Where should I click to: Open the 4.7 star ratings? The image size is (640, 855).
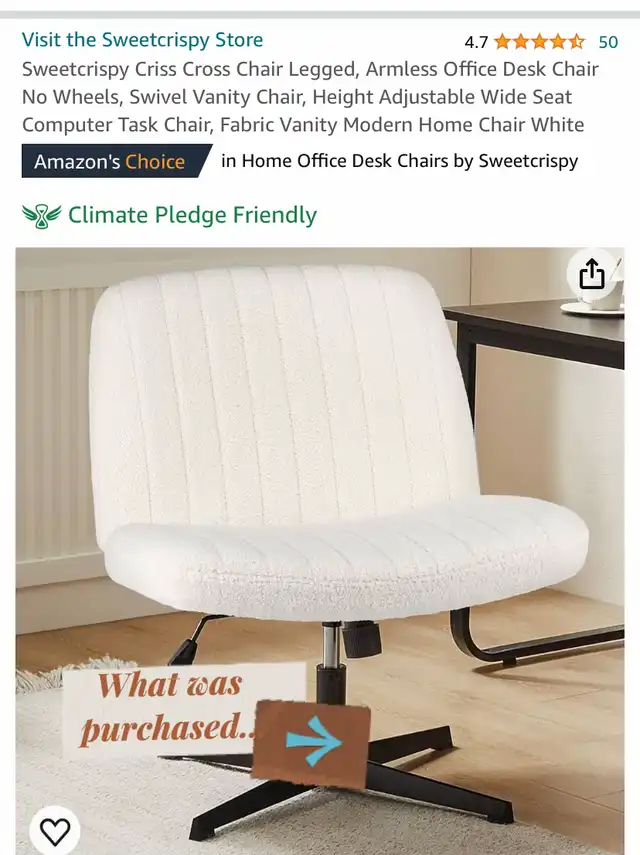tap(538, 42)
